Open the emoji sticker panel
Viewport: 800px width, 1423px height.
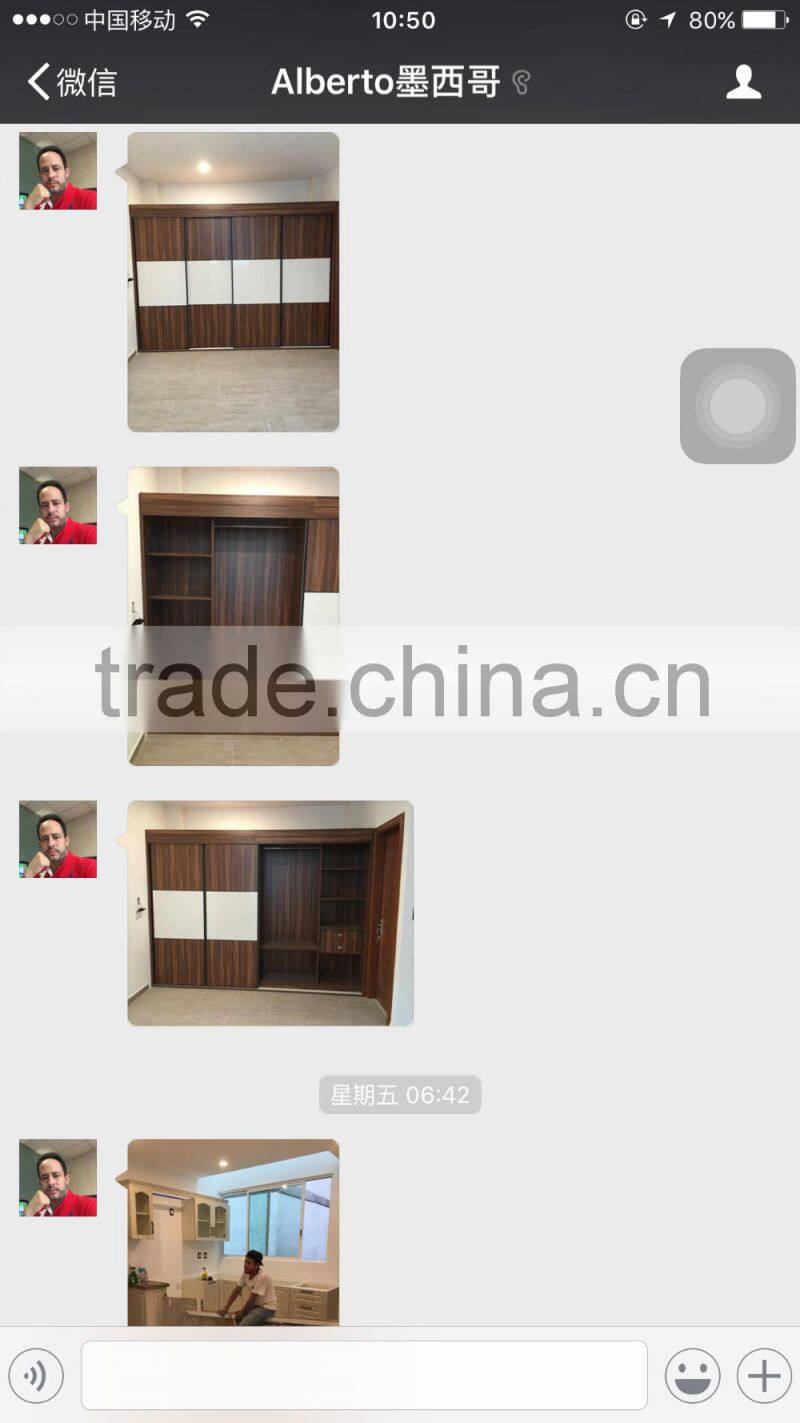[692, 1376]
